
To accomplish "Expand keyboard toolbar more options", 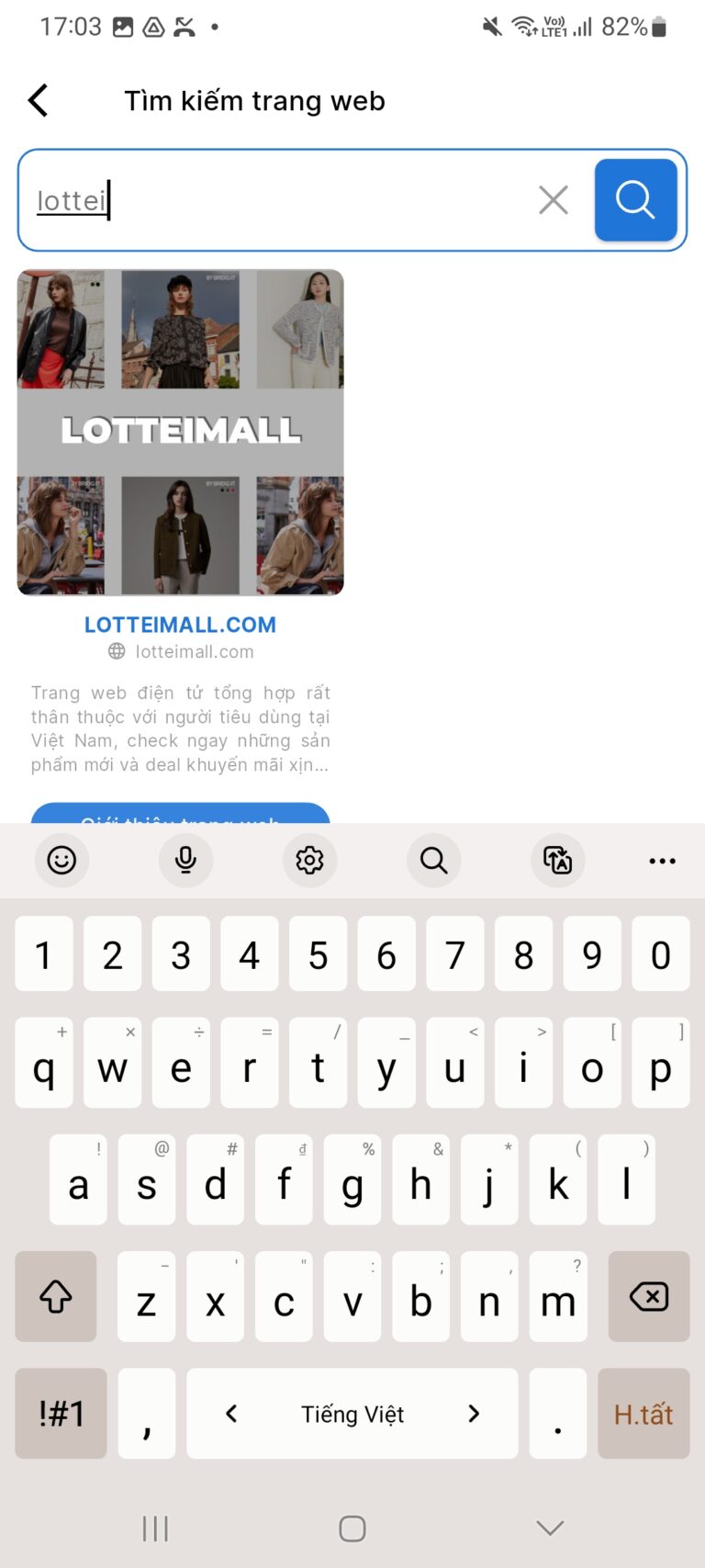I will (x=662, y=861).
